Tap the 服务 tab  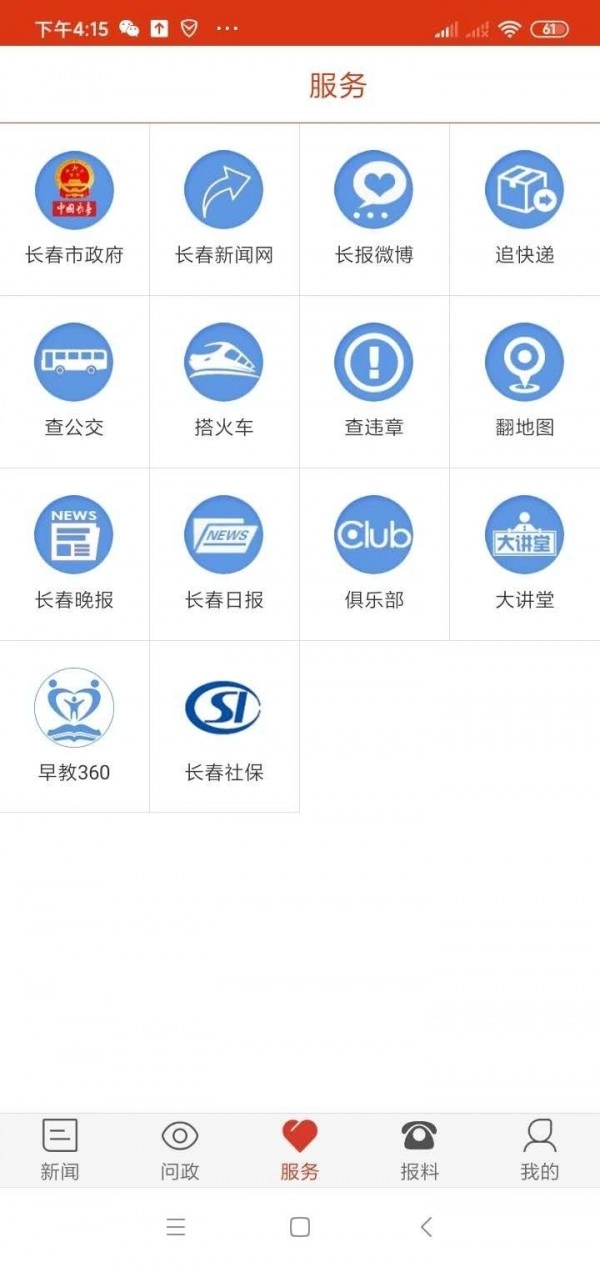[300, 1150]
